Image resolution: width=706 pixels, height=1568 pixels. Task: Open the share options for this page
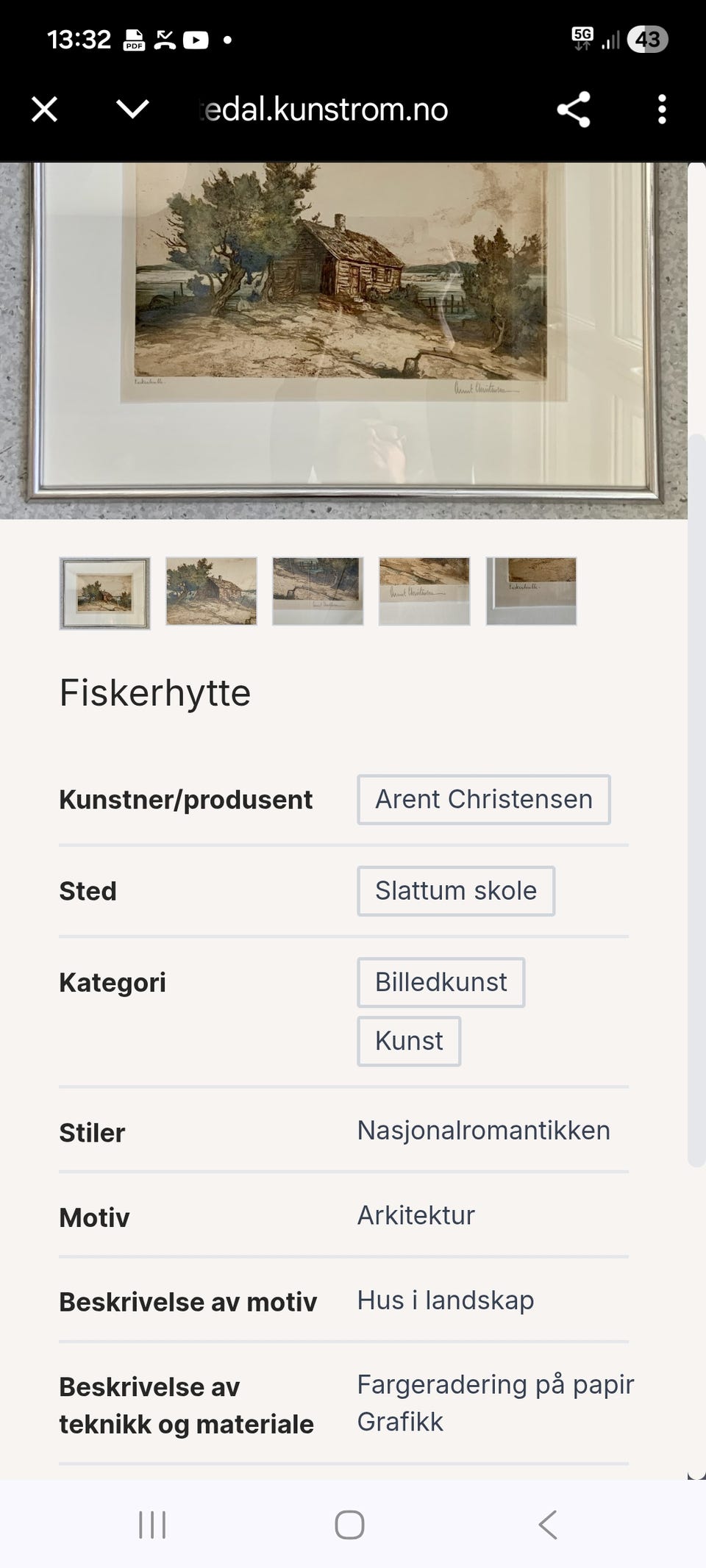(x=573, y=109)
